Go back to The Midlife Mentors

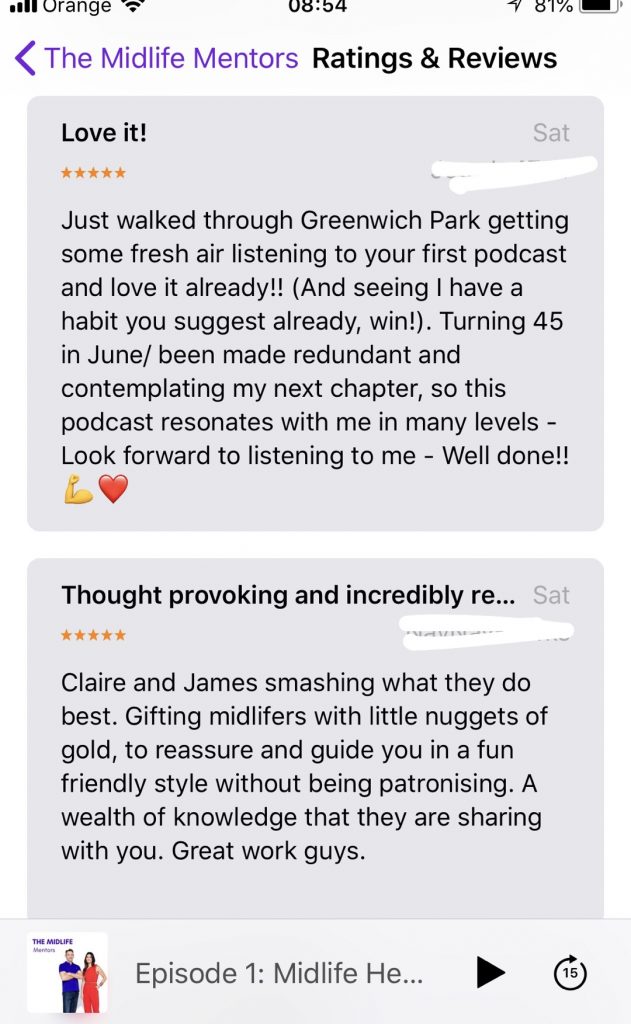[x=157, y=58]
